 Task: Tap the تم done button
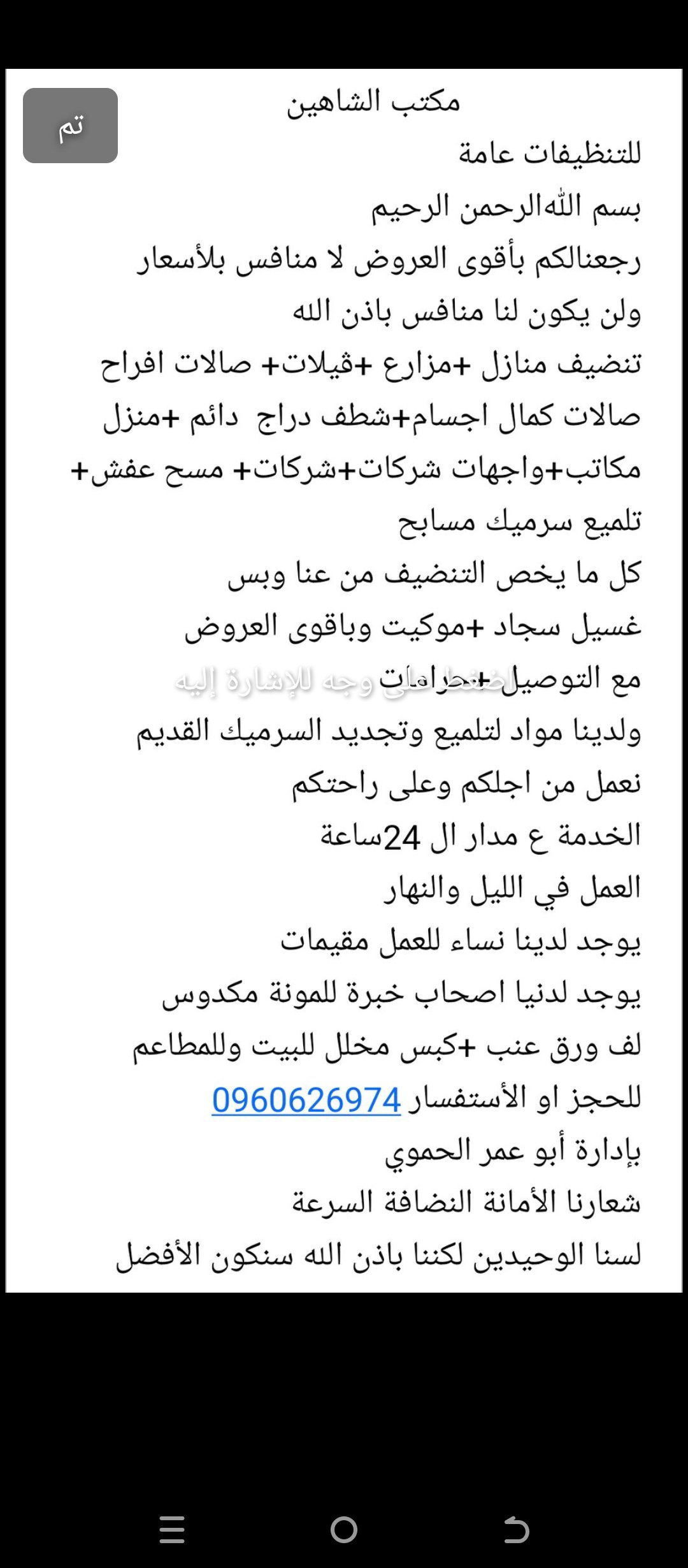click(x=70, y=126)
